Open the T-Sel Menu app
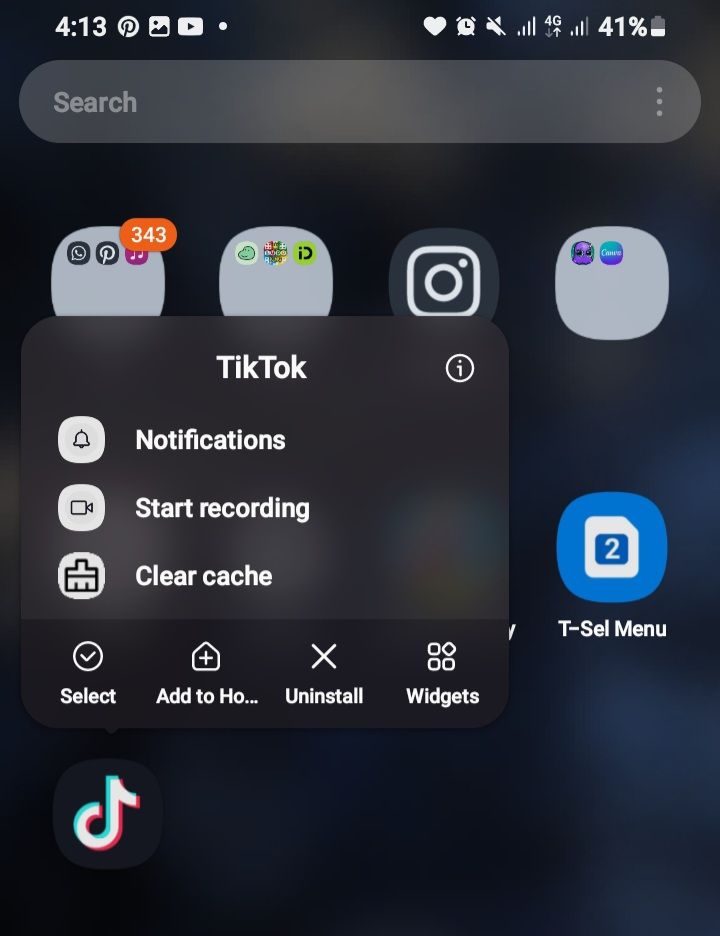720x936 pixels. [611, 547]
